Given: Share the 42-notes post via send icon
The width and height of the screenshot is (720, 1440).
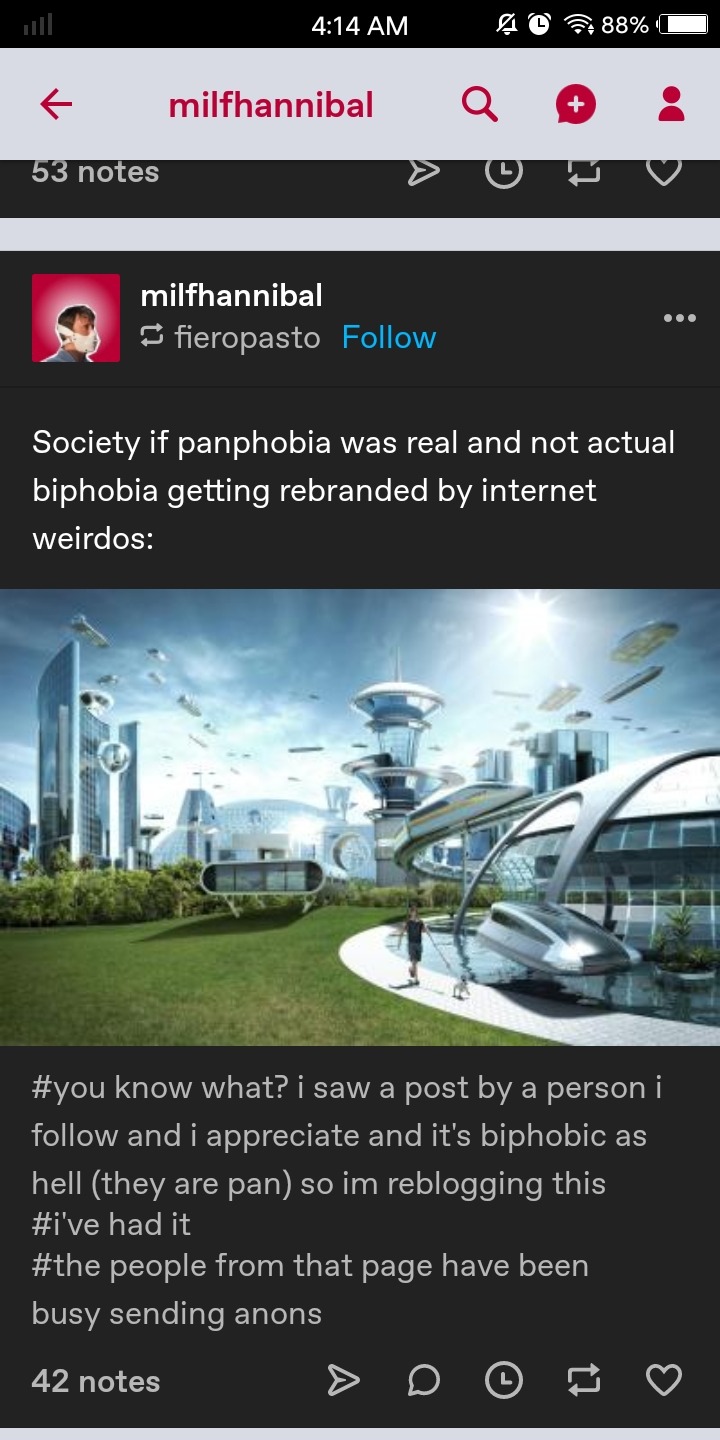Looking at the screenshot, I should click(343, 1381).
